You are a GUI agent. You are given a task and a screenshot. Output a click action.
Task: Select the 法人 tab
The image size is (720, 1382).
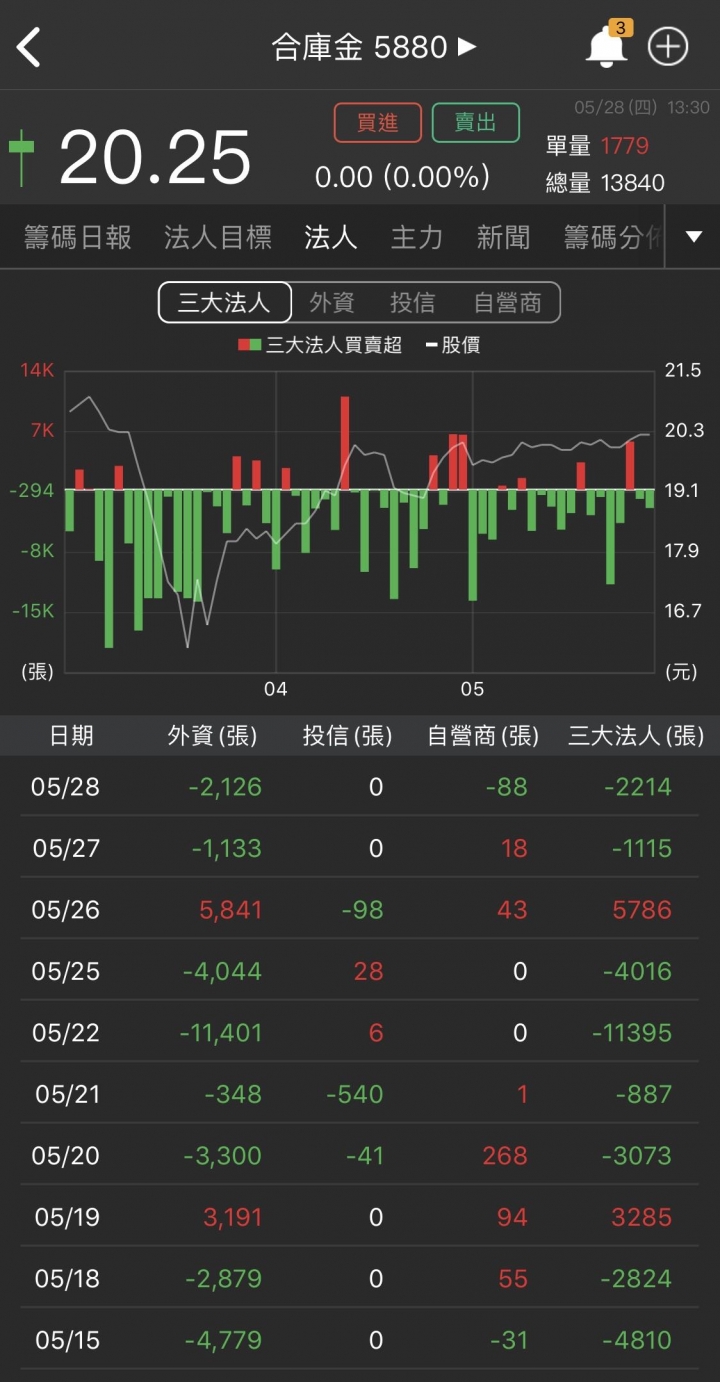(x=330, y=237)
